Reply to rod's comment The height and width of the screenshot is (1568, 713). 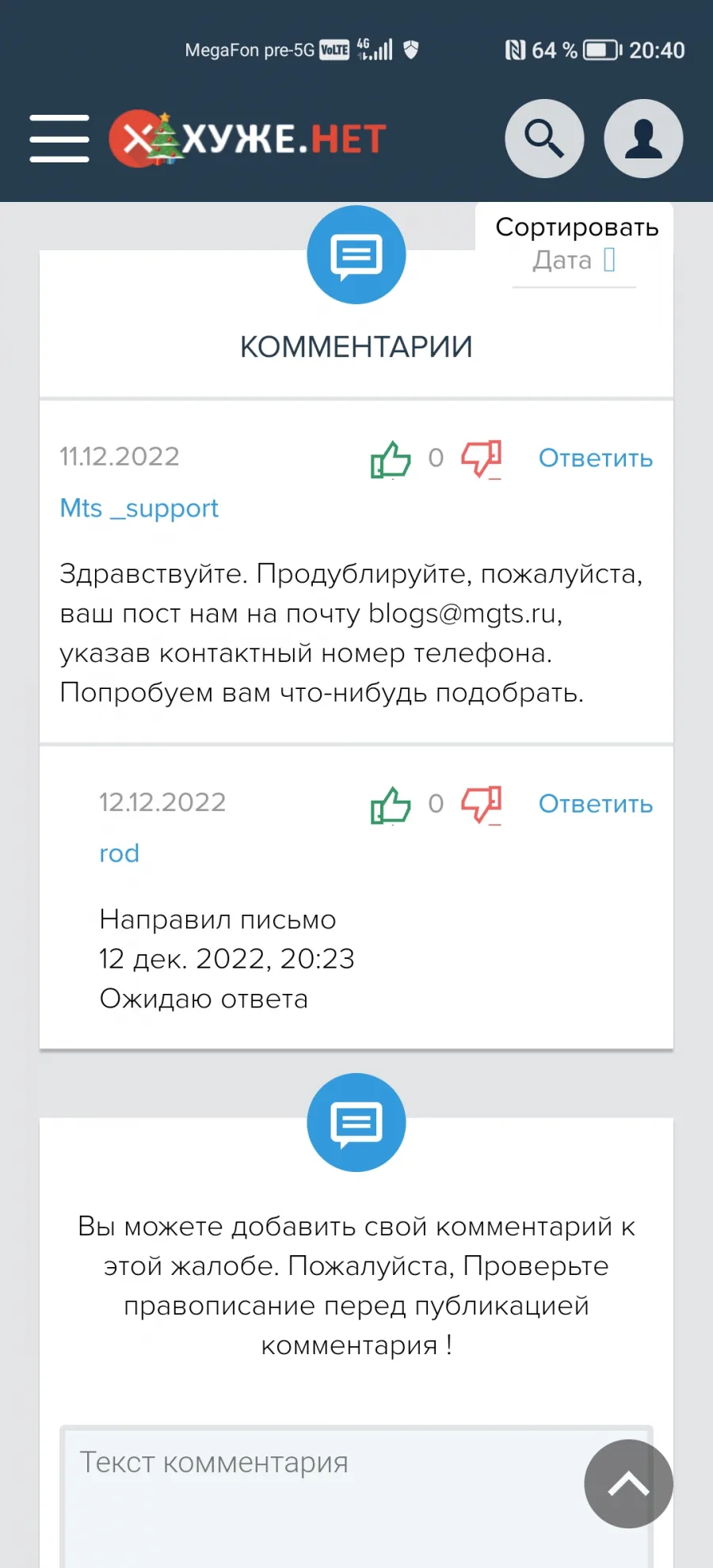pos(596,804)
